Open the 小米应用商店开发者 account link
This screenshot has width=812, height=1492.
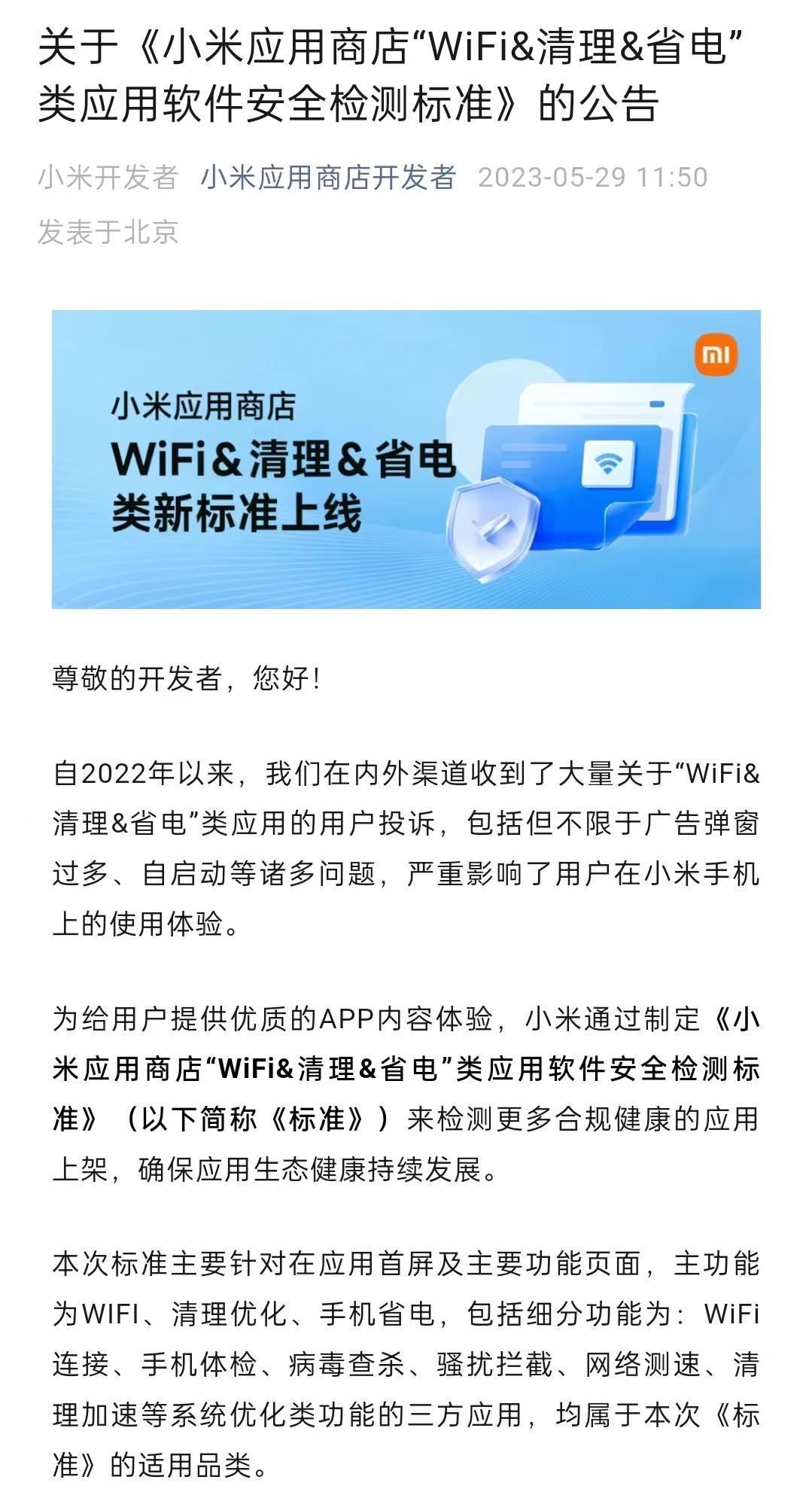coord(328,178)
